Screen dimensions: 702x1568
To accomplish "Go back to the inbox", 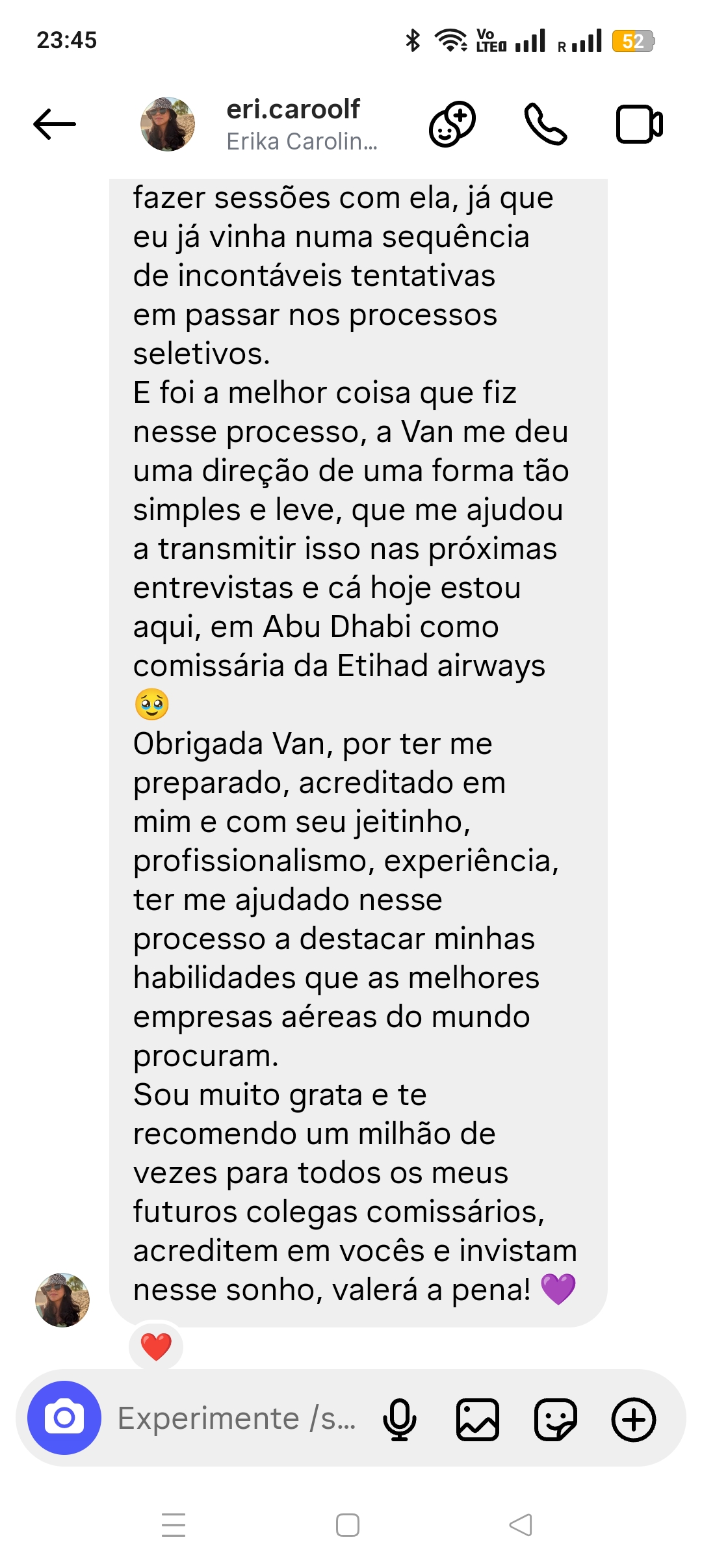I will pos(55,124).
